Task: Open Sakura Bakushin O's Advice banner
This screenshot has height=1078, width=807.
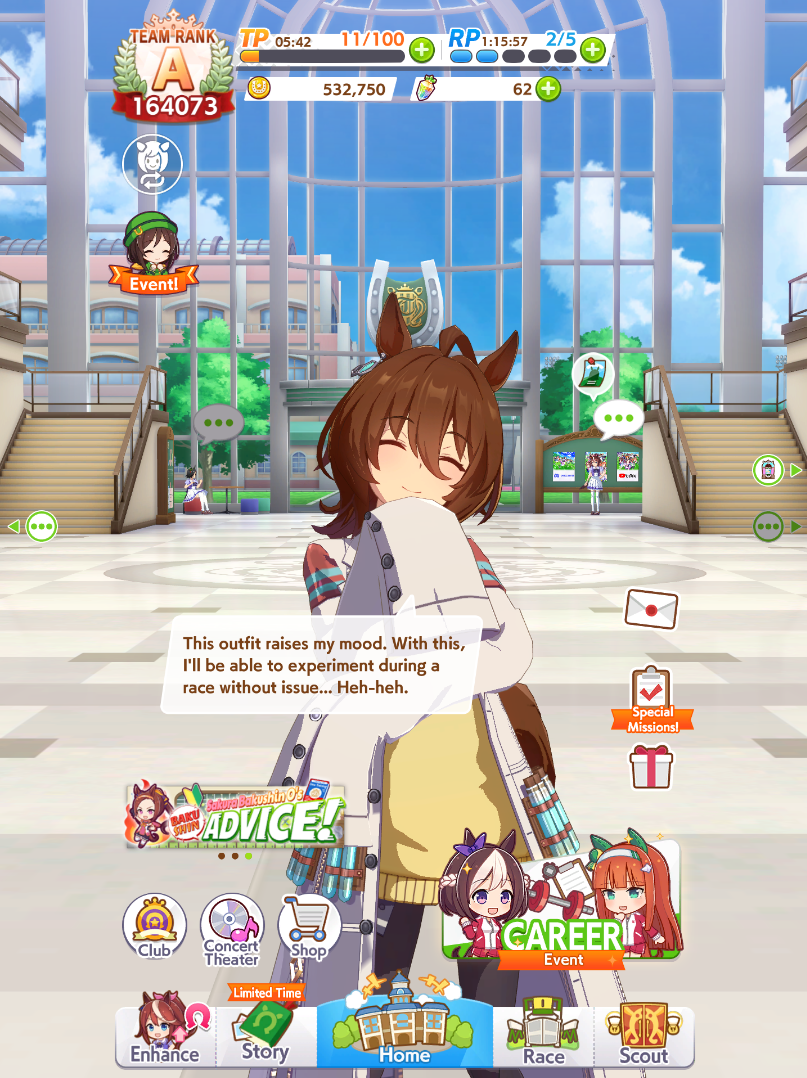Action: pos(236,815)
